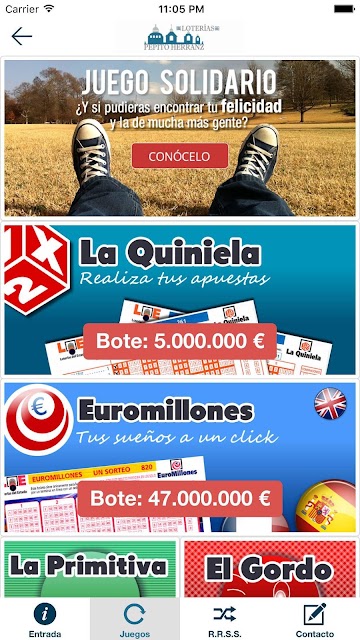Open the El Gordo tile

pyautogui.click(x=270, y=569)
